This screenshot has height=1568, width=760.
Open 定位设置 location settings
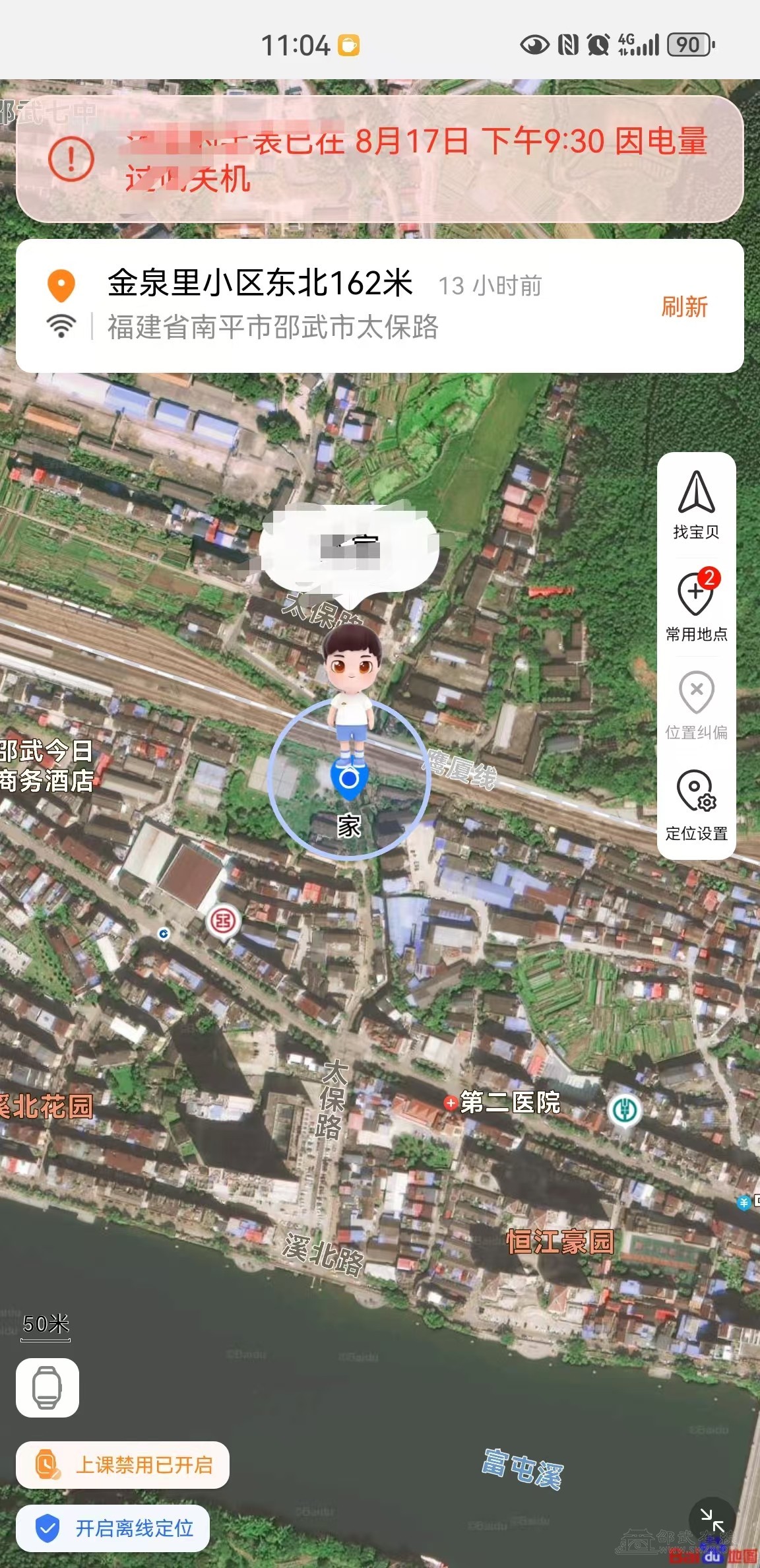click(697, 806)
